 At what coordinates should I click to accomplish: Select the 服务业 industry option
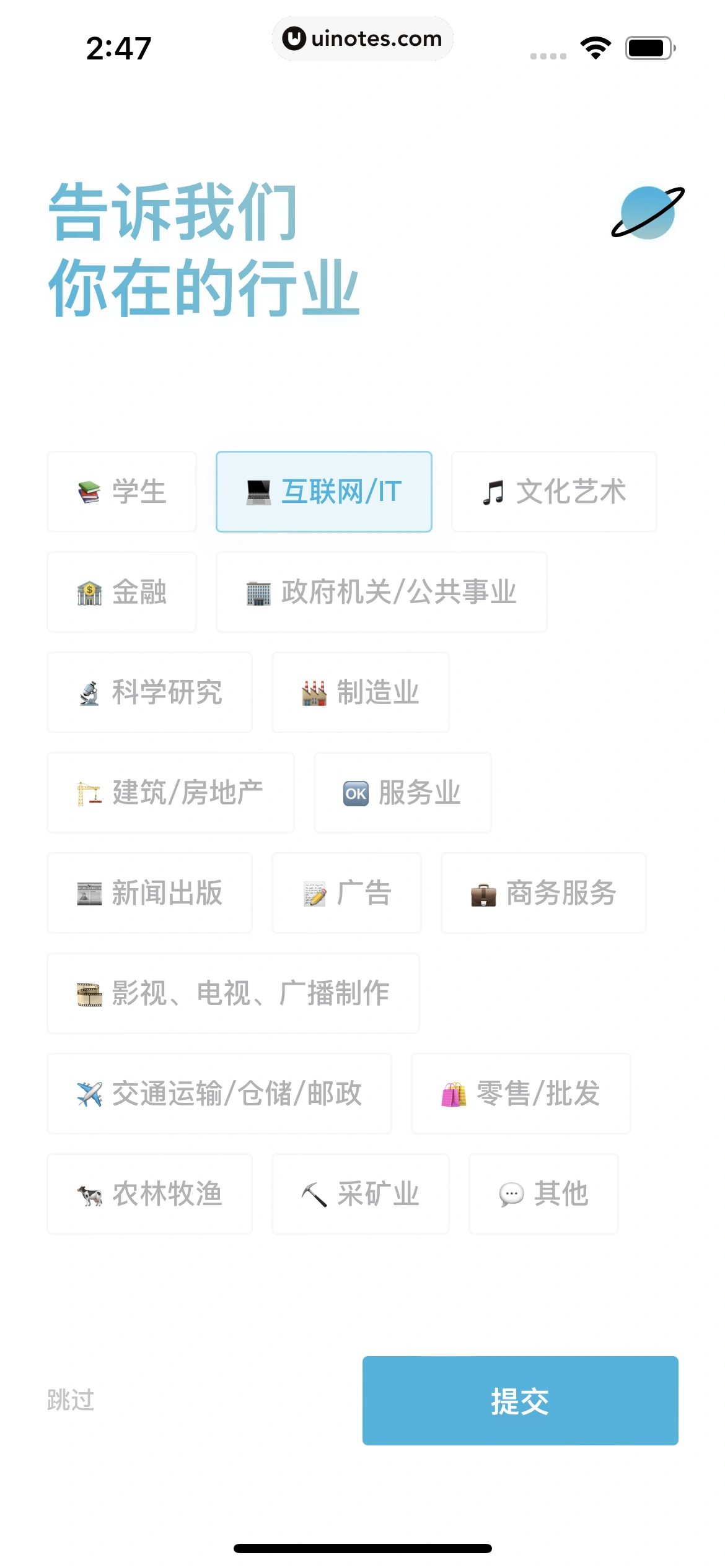click(x=402, y=793)
